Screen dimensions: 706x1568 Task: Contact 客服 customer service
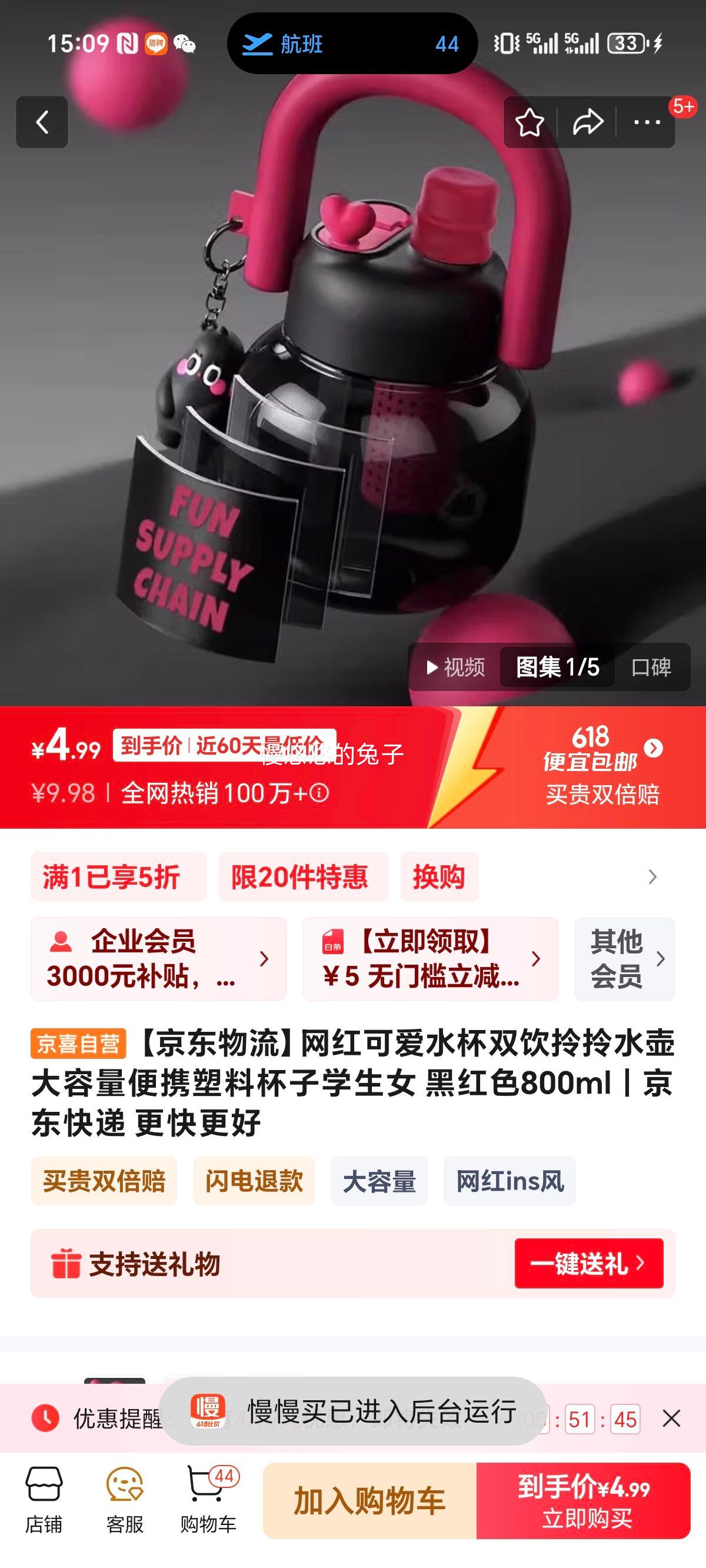[x=125, y=1499]
